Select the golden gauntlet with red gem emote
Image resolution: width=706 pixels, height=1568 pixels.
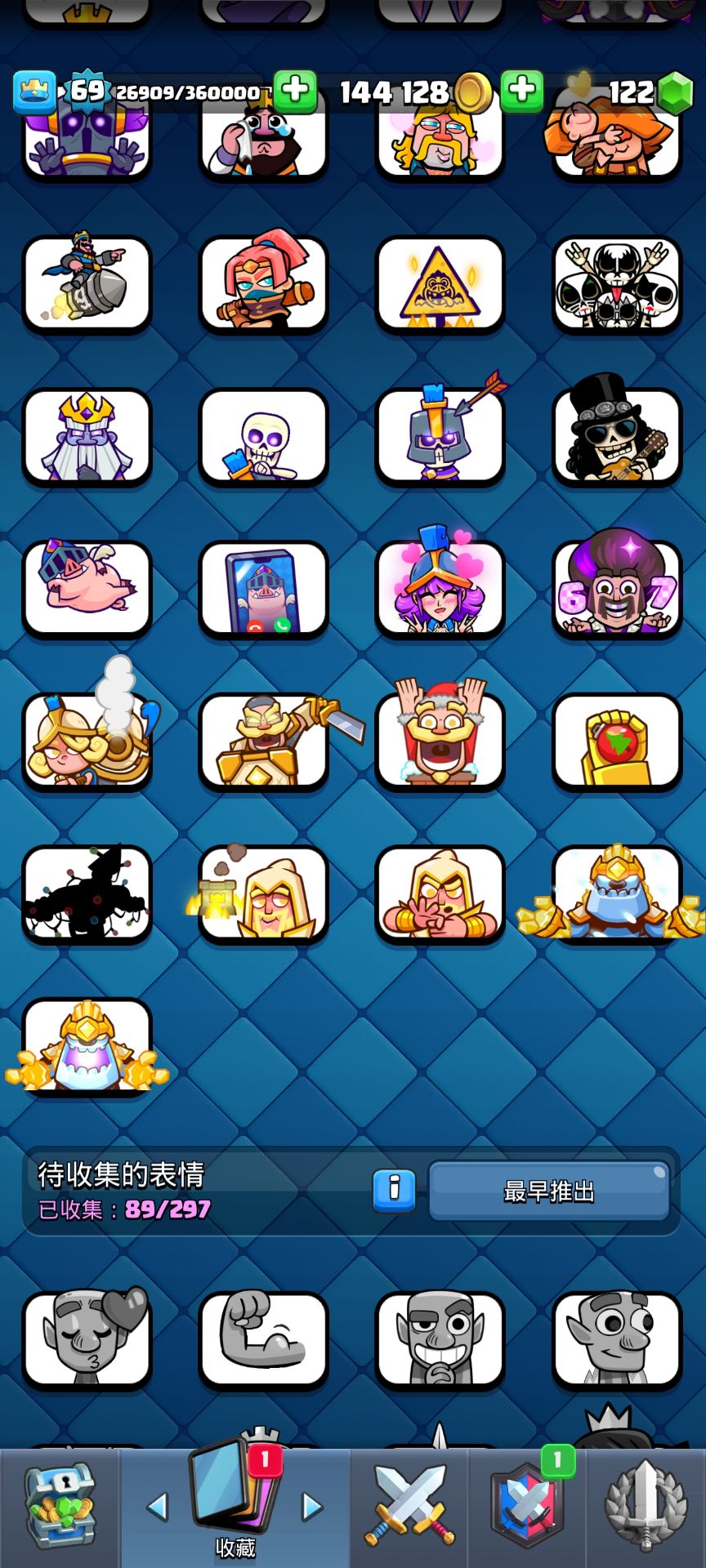(x=617, y=741)
